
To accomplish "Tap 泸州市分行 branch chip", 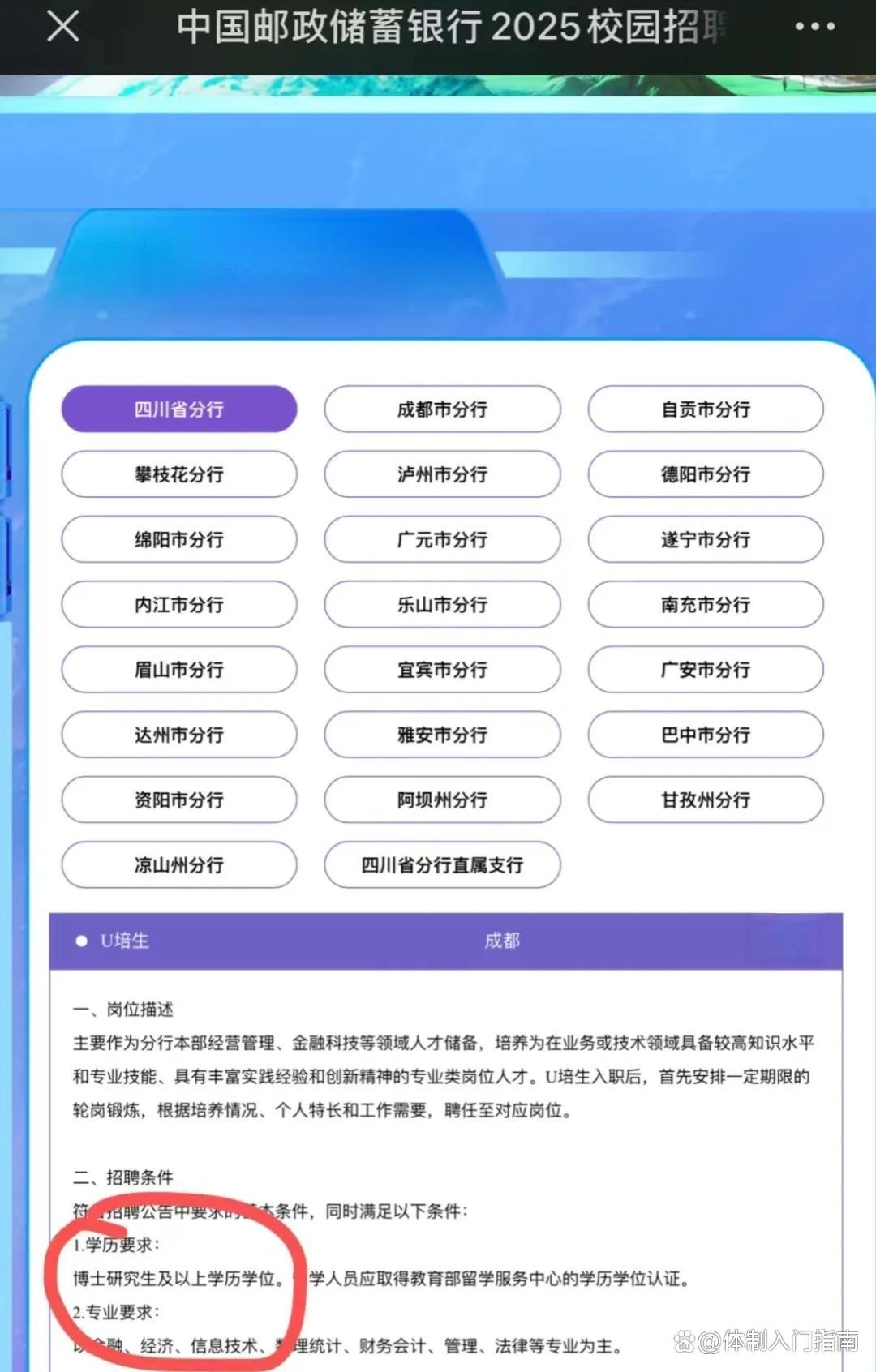I will tap(442, 474).
